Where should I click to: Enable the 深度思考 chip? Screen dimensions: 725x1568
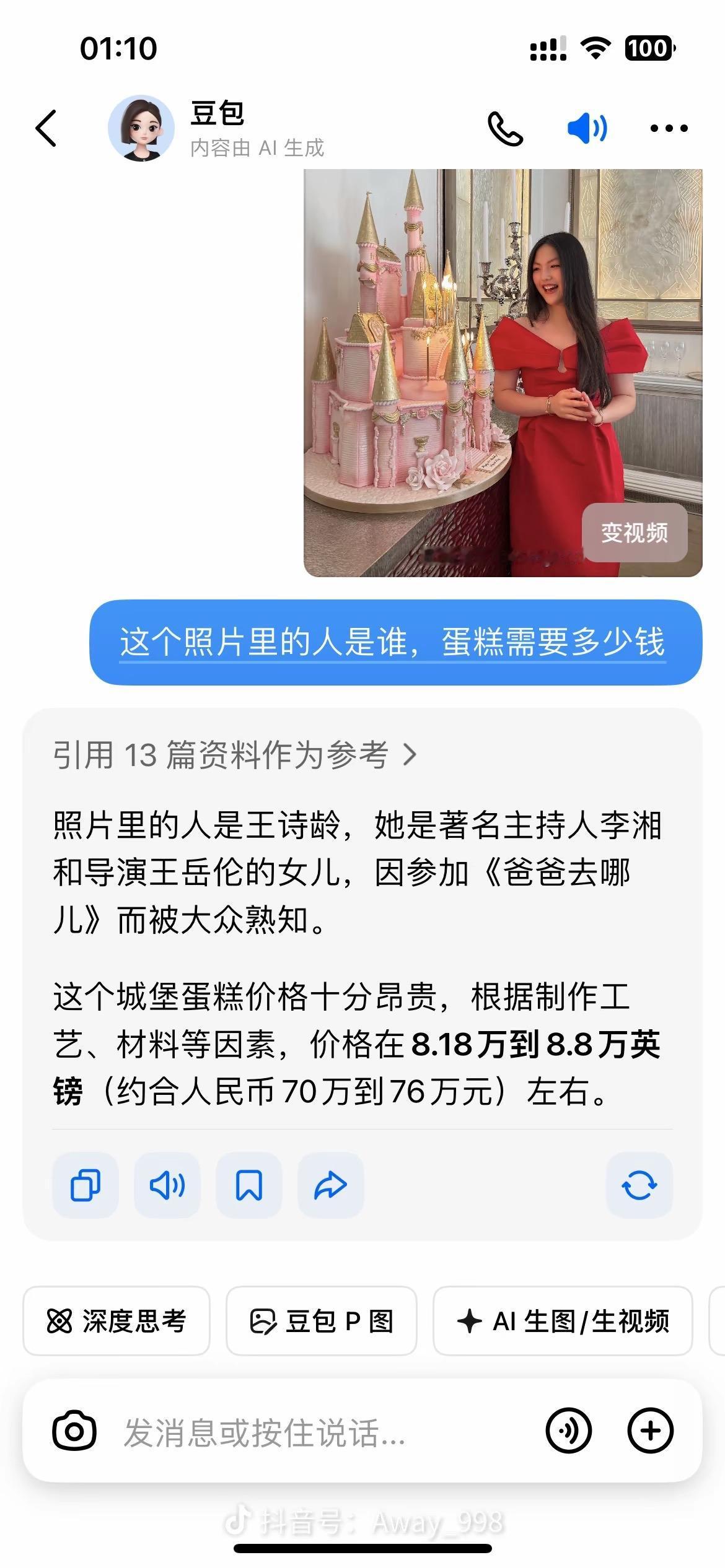[x=116, y=1322]
